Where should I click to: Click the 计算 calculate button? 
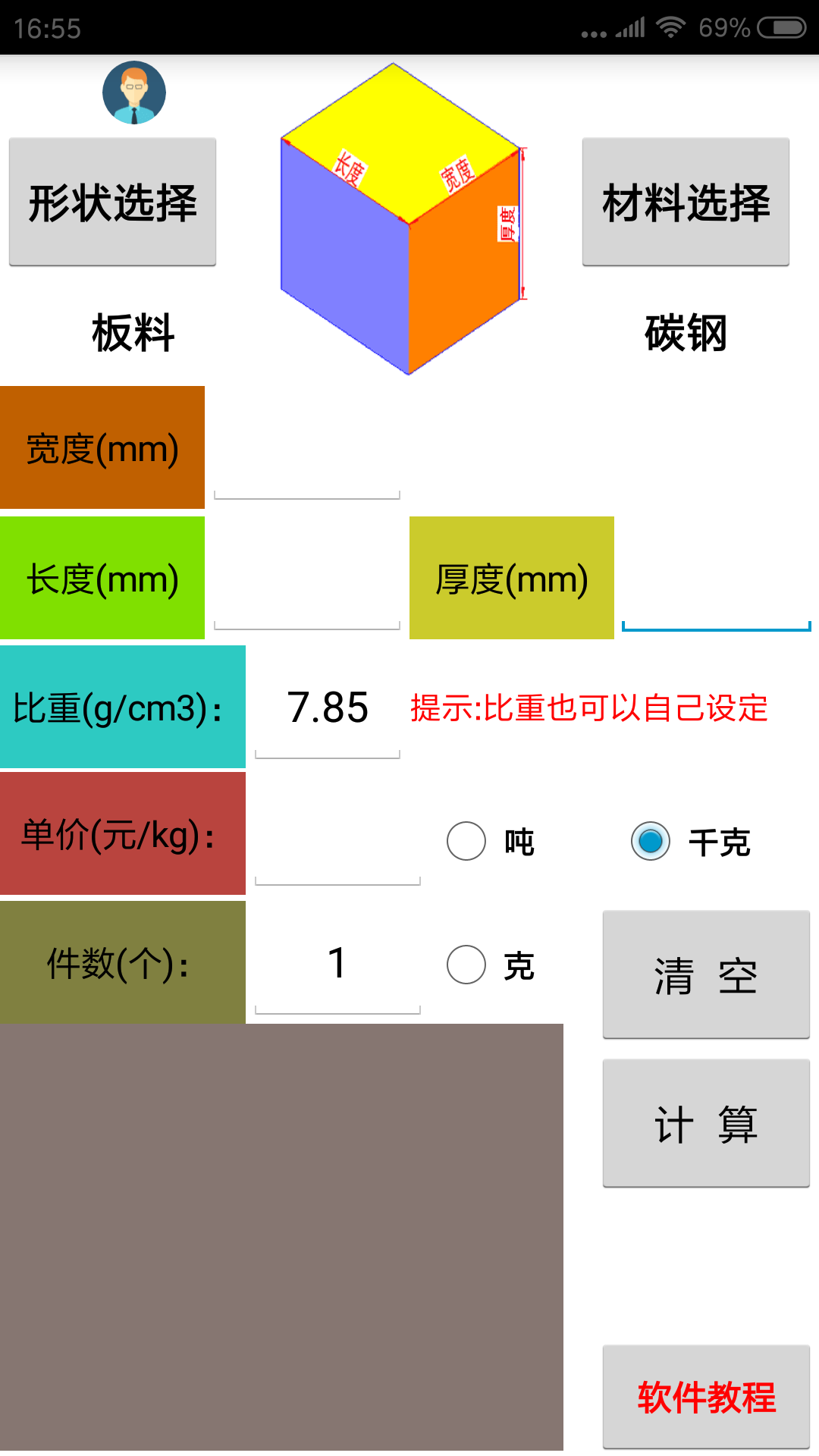click(704, 1122)
